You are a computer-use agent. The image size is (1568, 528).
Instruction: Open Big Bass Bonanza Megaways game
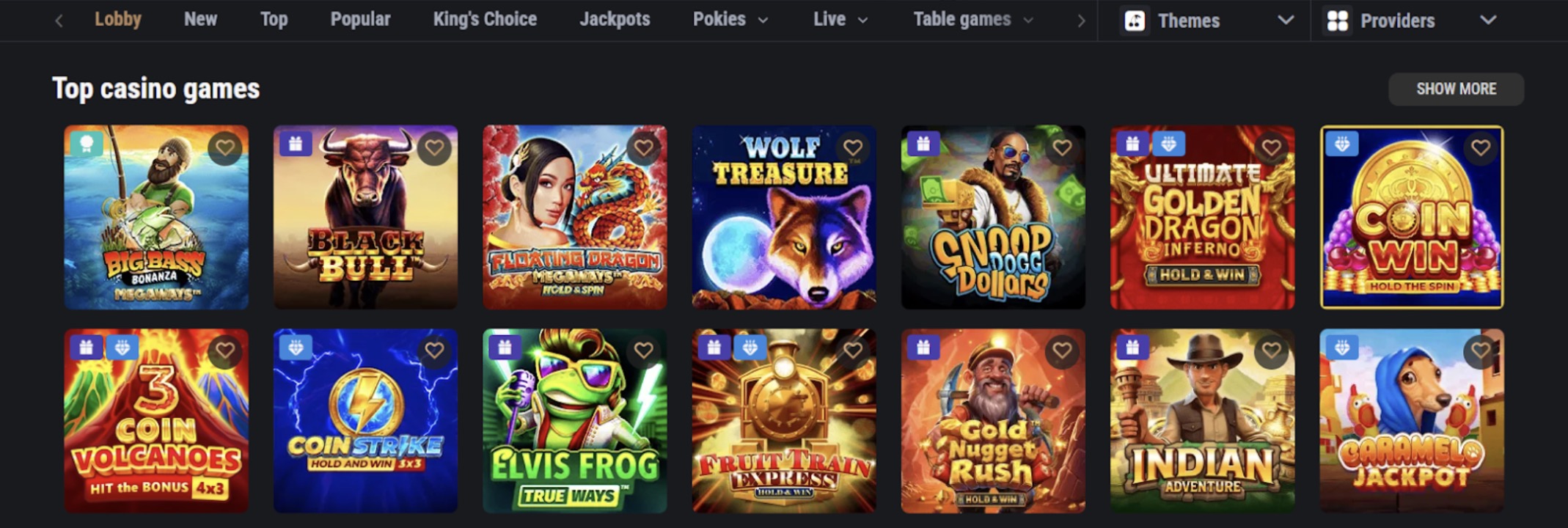(156, 227)
